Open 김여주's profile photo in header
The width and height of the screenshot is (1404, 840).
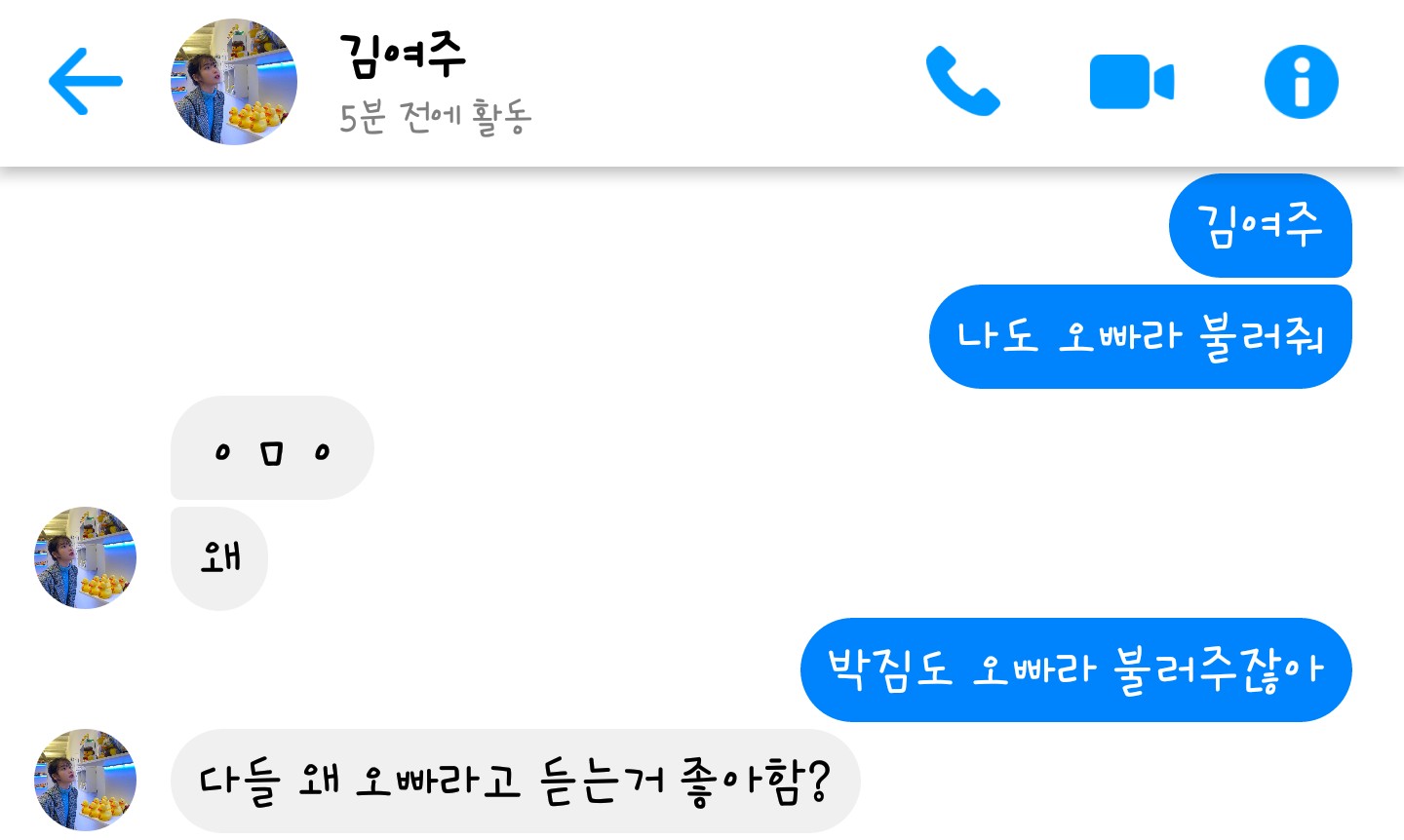(234, 82)
